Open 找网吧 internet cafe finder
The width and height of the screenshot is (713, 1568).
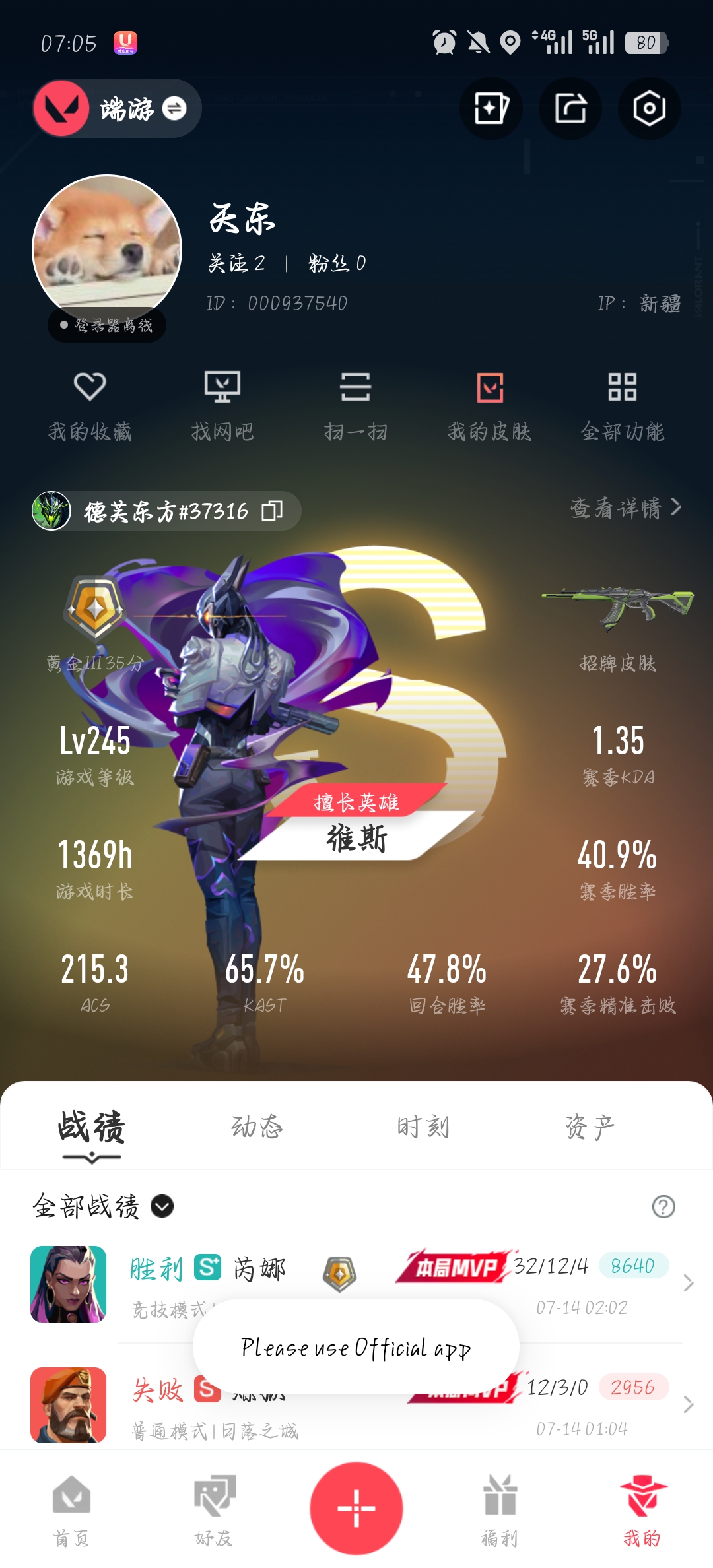tap(222, 404)
